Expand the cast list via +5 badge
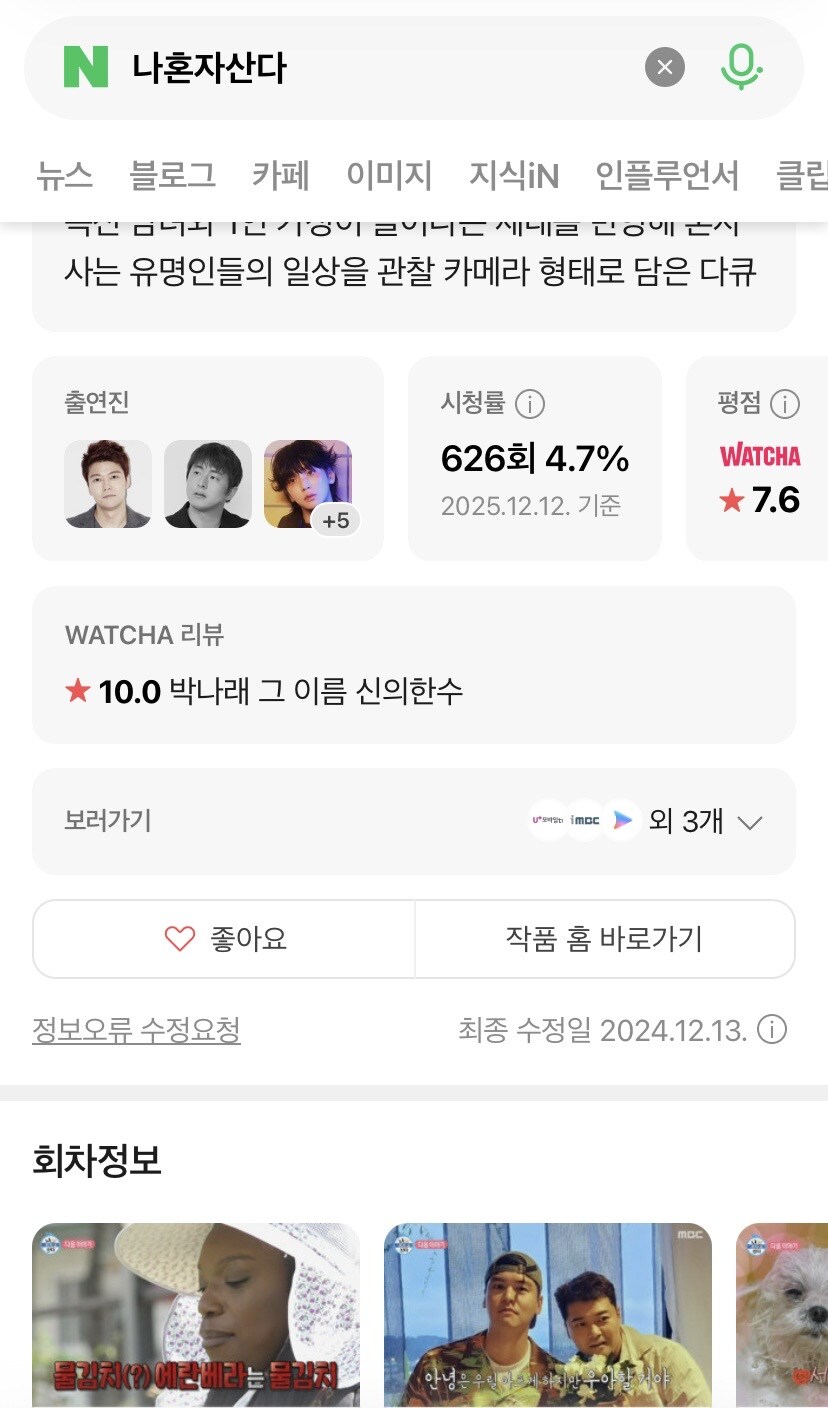This screenshot has width=828, height=1408. [335, 519]
